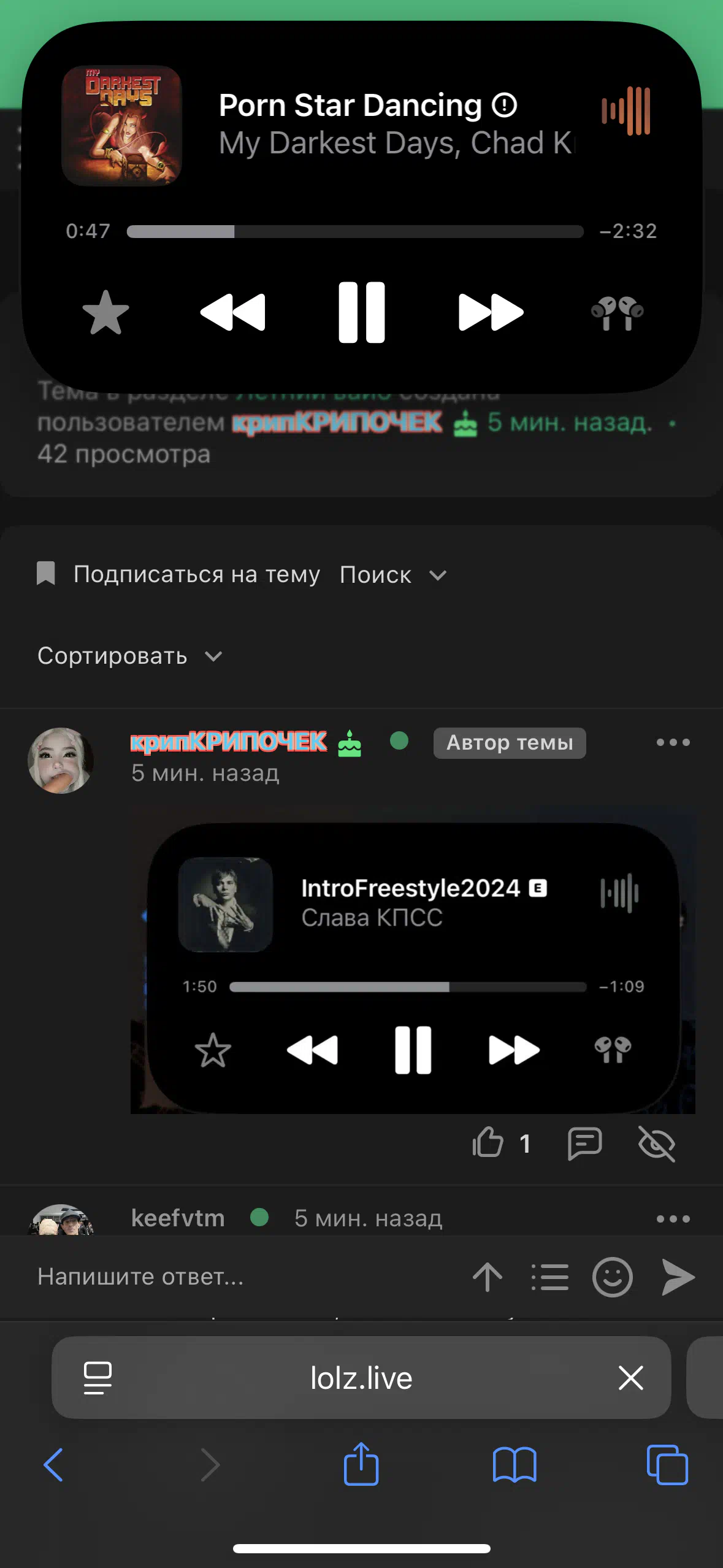Tap the Напишите ответ reply field
The image size is (723, 1568).
245,1277
